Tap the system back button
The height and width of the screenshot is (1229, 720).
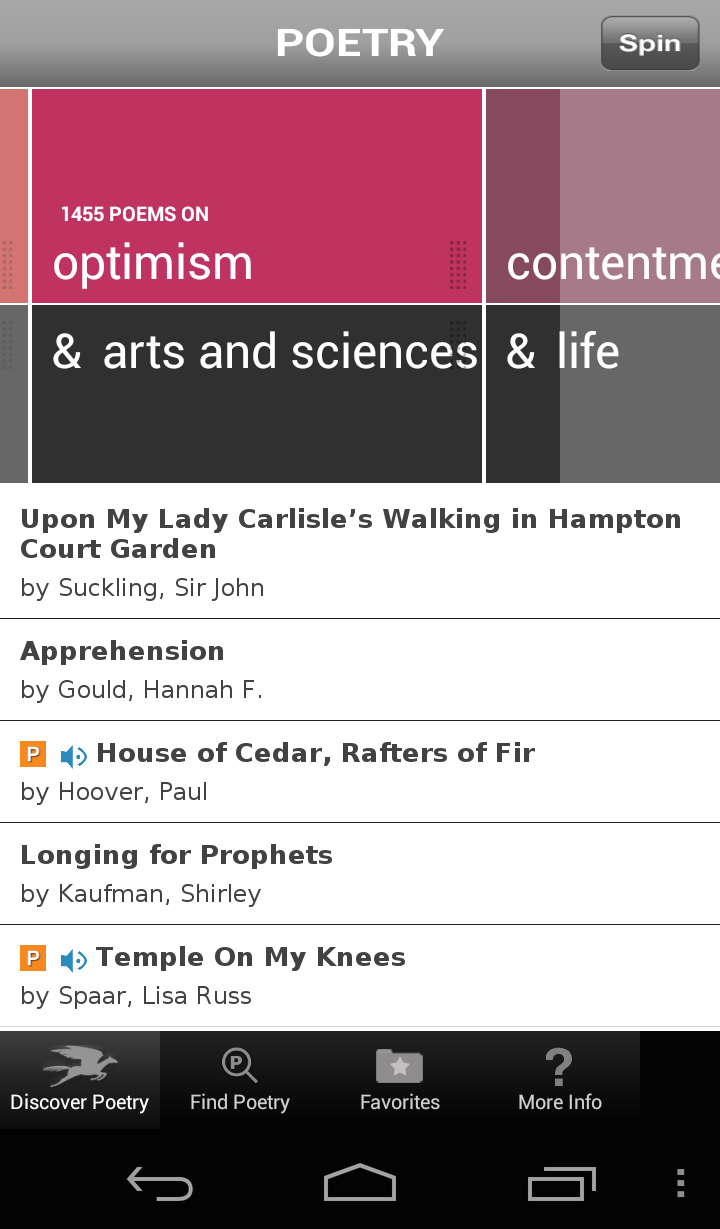click(x=160, y=1184)
